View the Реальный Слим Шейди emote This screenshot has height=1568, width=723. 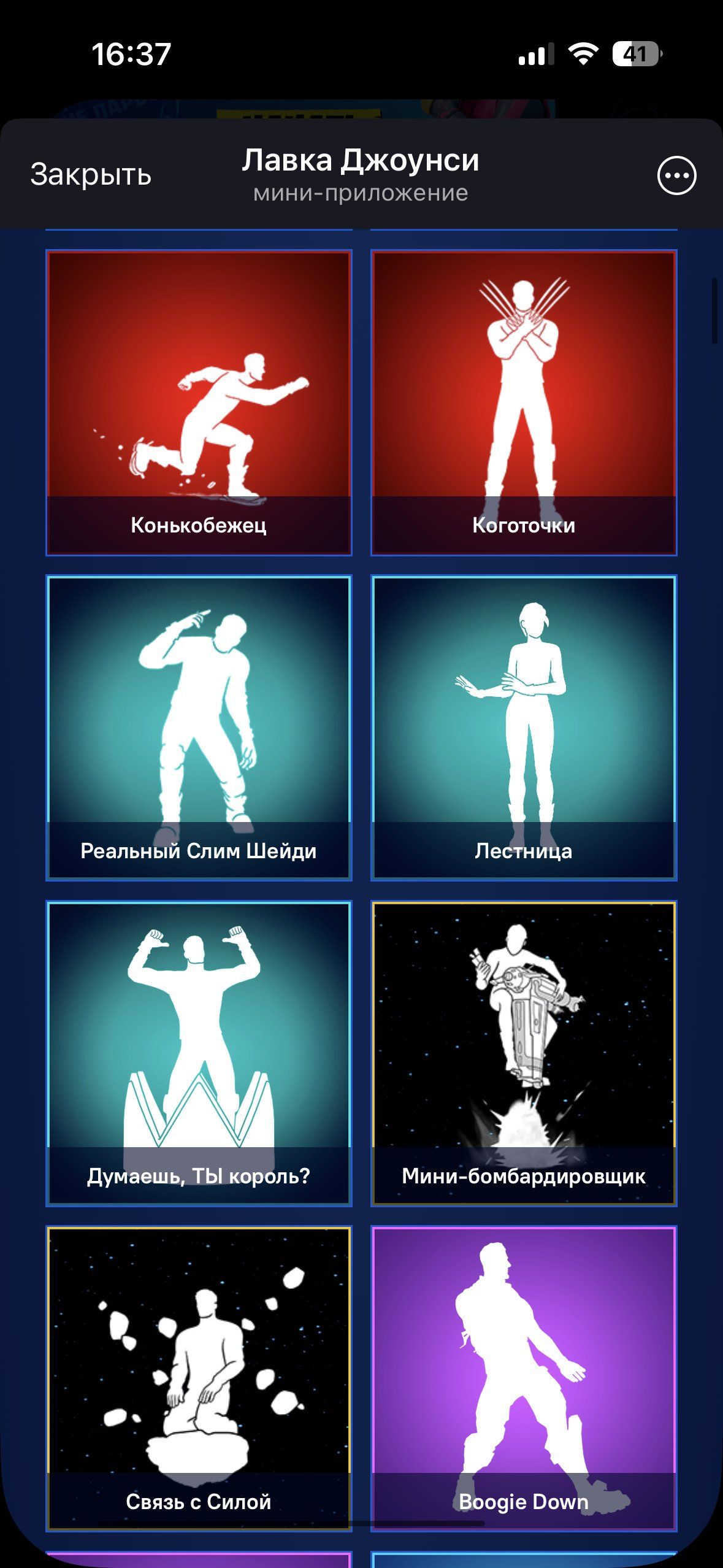pos(199,728)
